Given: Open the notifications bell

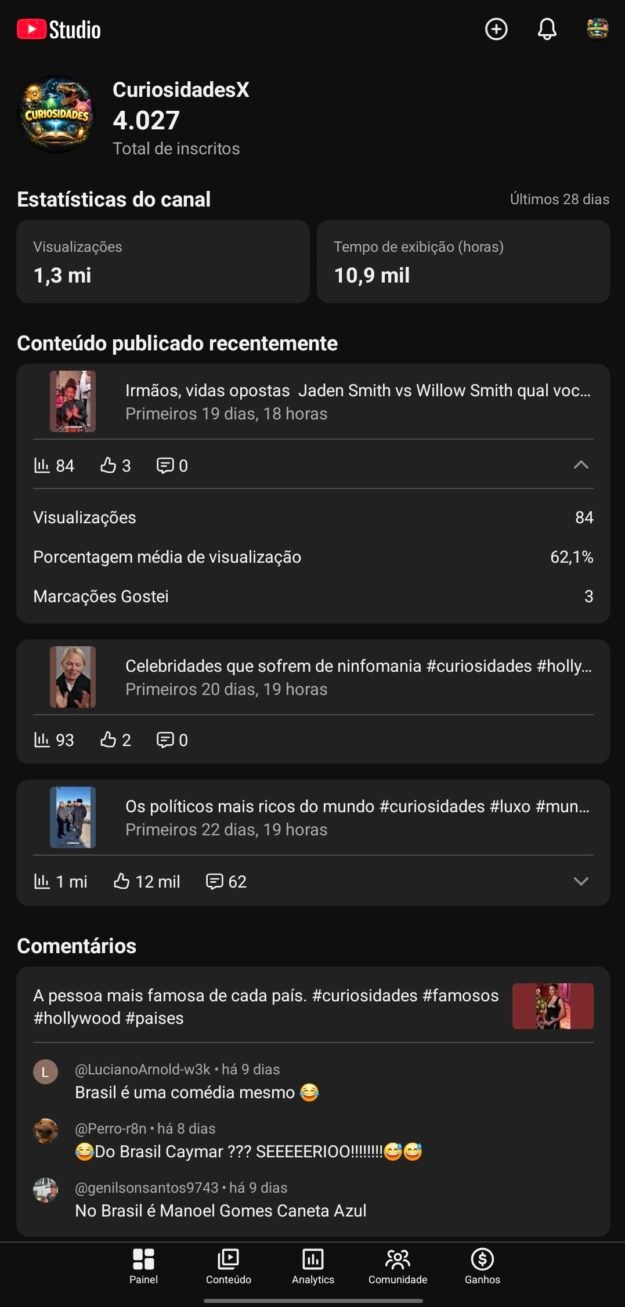Looking at the screenshot, I should [x=547, y=29].
